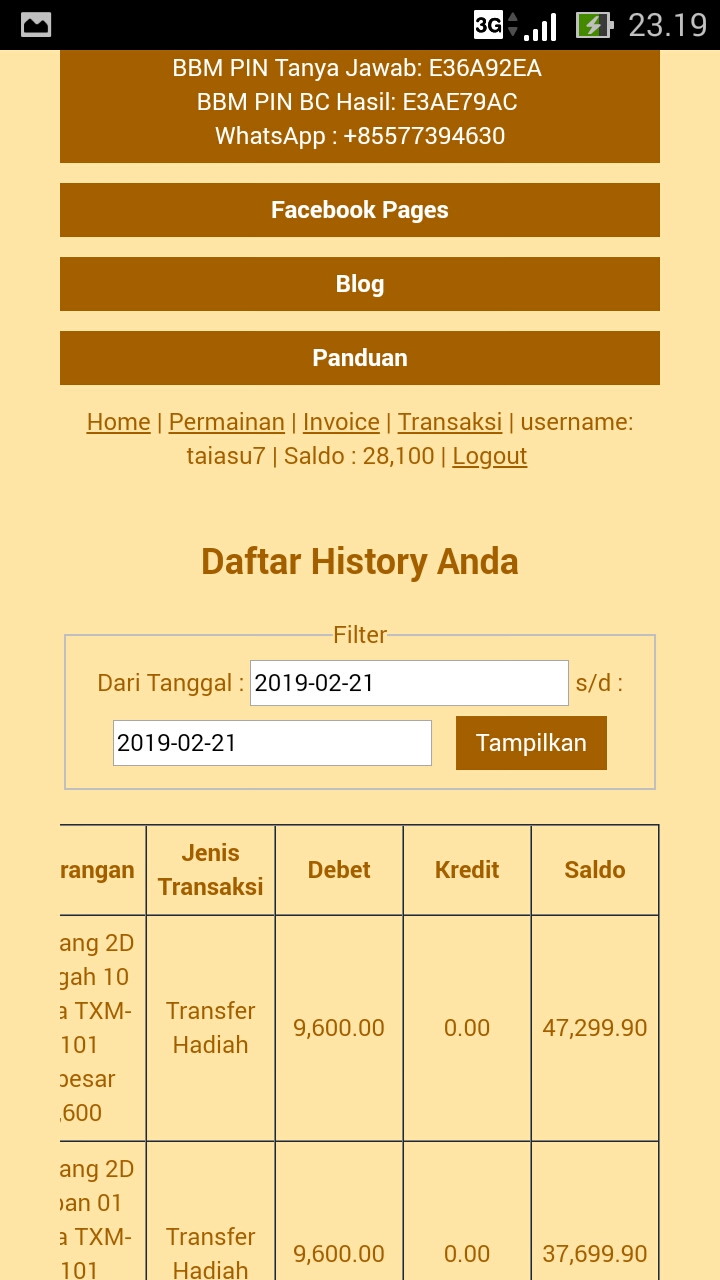Tap the Tampilkan button
Screen dimensions: 720x1280
click(531, 743)
